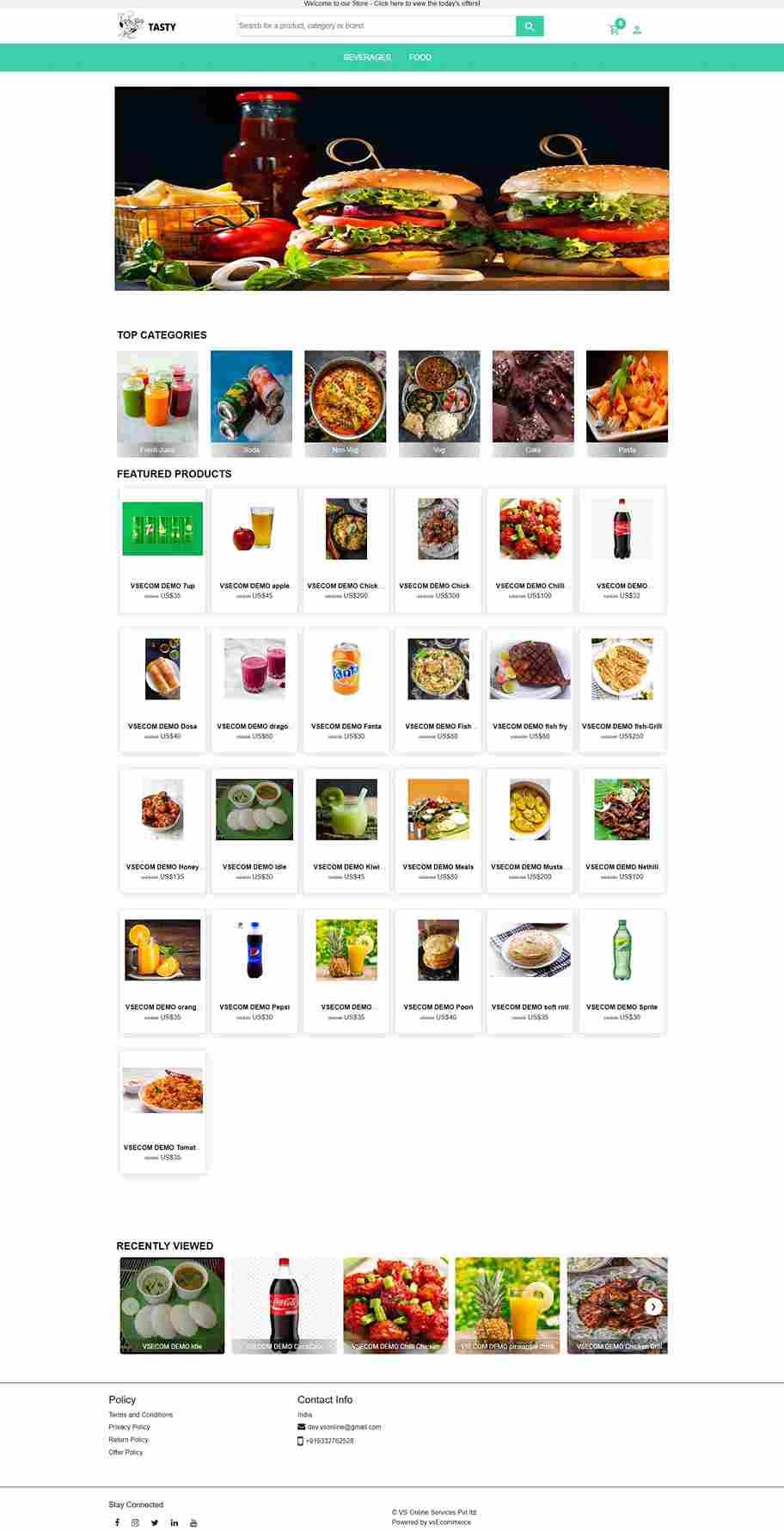
Task: Open VSECOM DEMO Idle in Recently Viewed
Action: (172, 1305)
